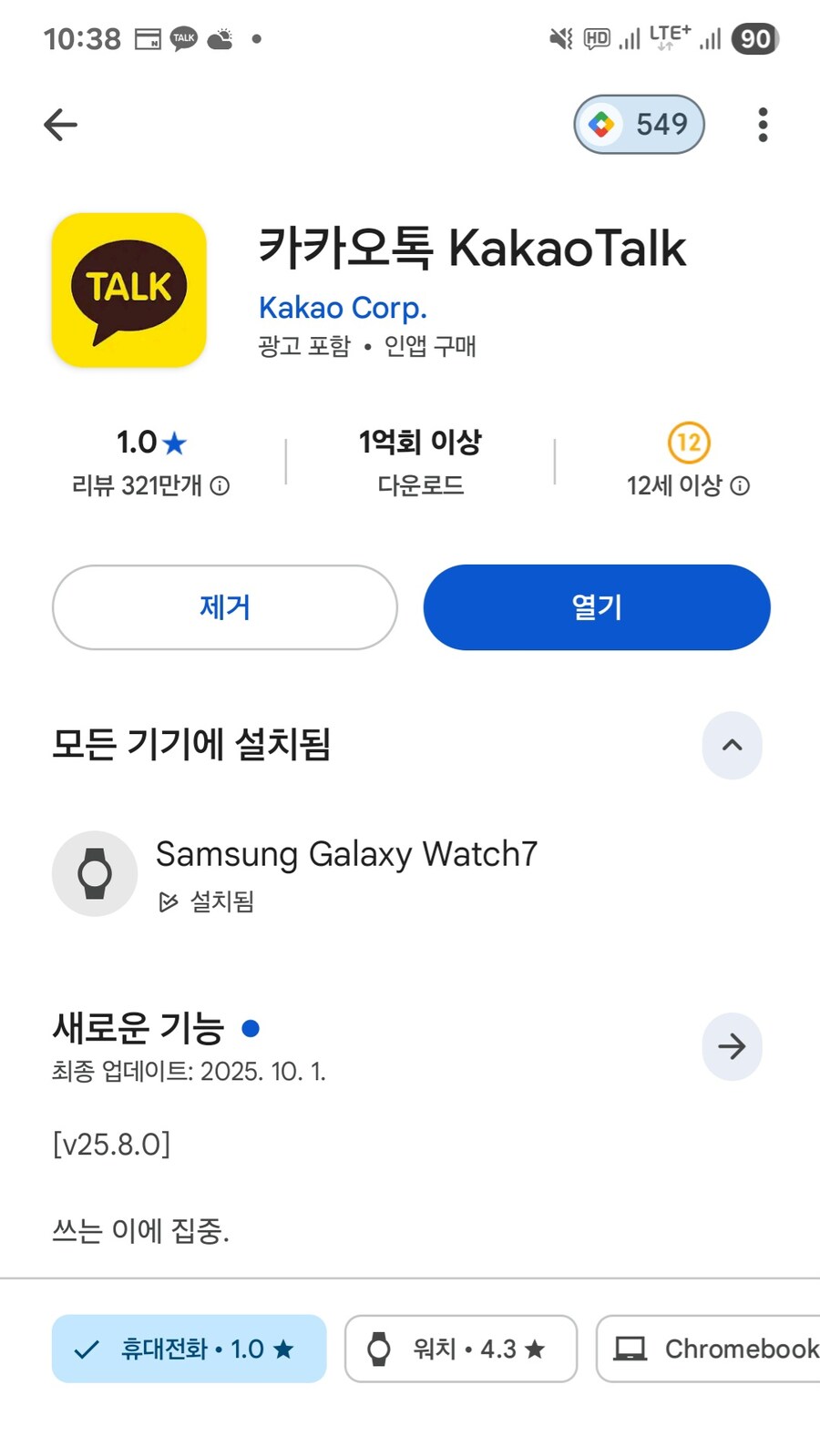Go back using the top arrow
The image size is (820, 1456).
[60, 125]
